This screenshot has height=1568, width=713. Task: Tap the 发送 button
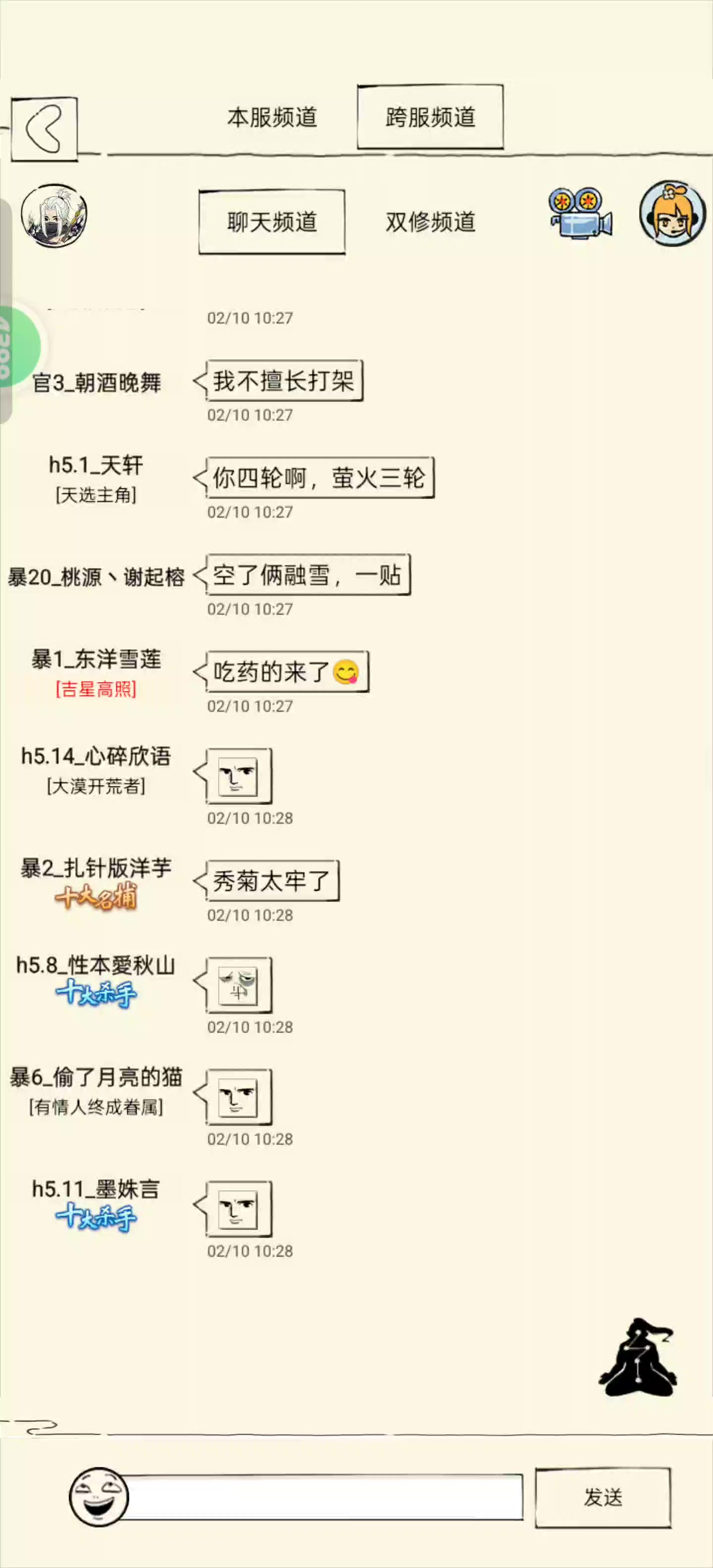click(603, 1497)
